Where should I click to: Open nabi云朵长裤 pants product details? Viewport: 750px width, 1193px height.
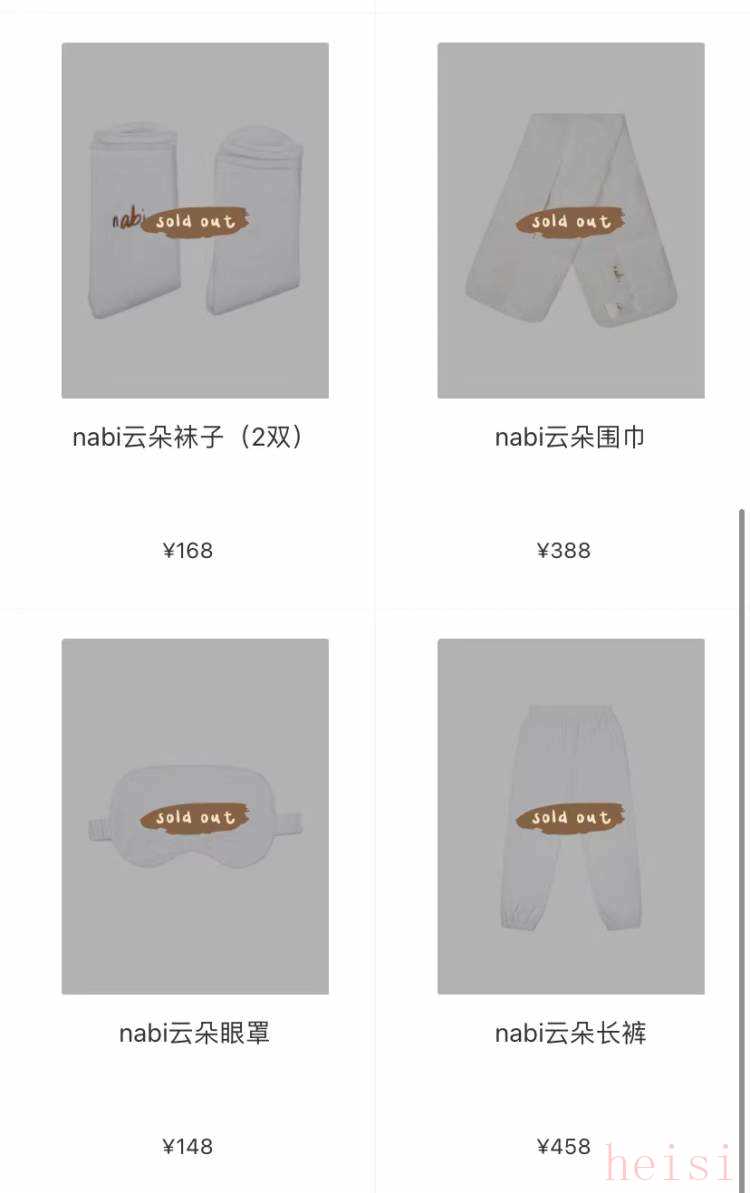tap(571, 817)
